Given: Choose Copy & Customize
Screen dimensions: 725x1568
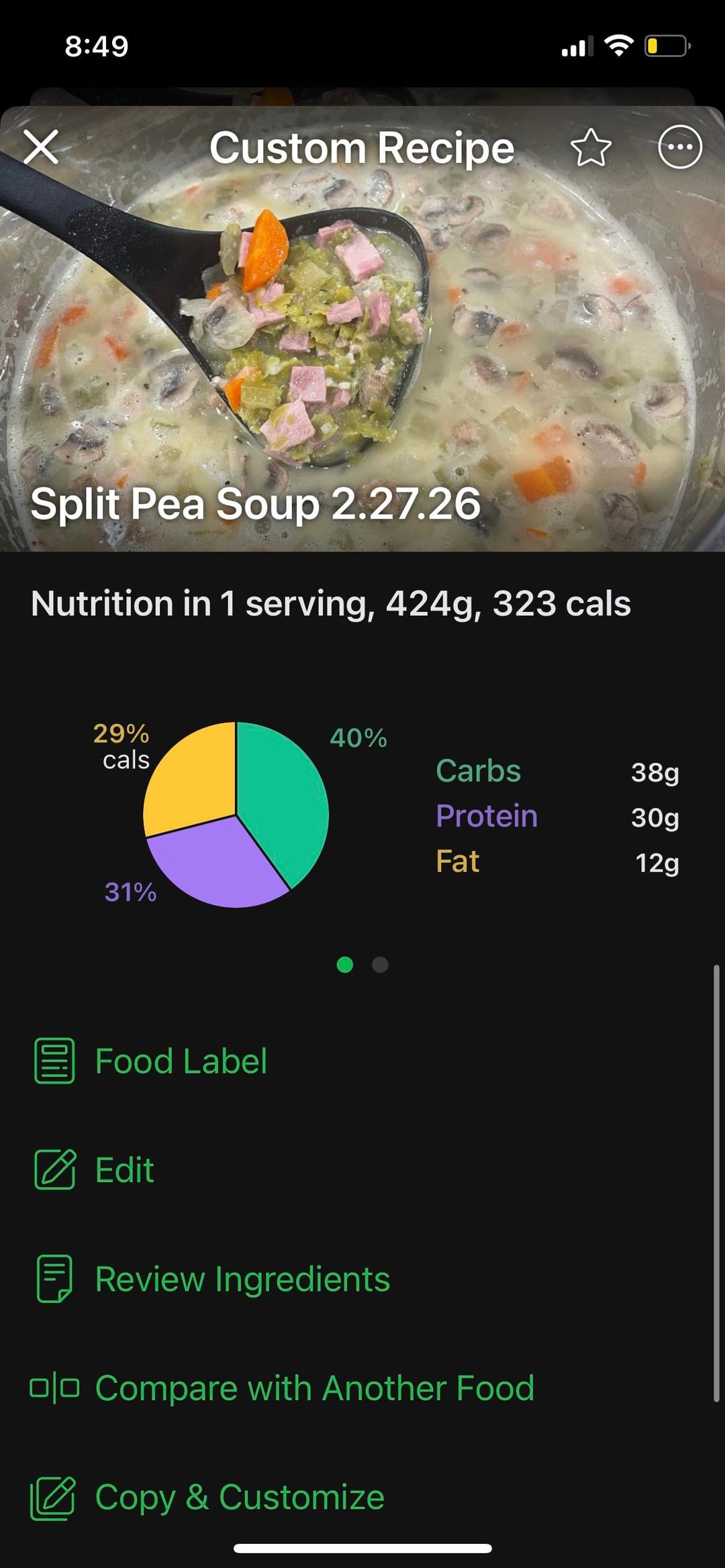Looking at the screenshot, I should pyautogui.click(x=239, y=1497).
